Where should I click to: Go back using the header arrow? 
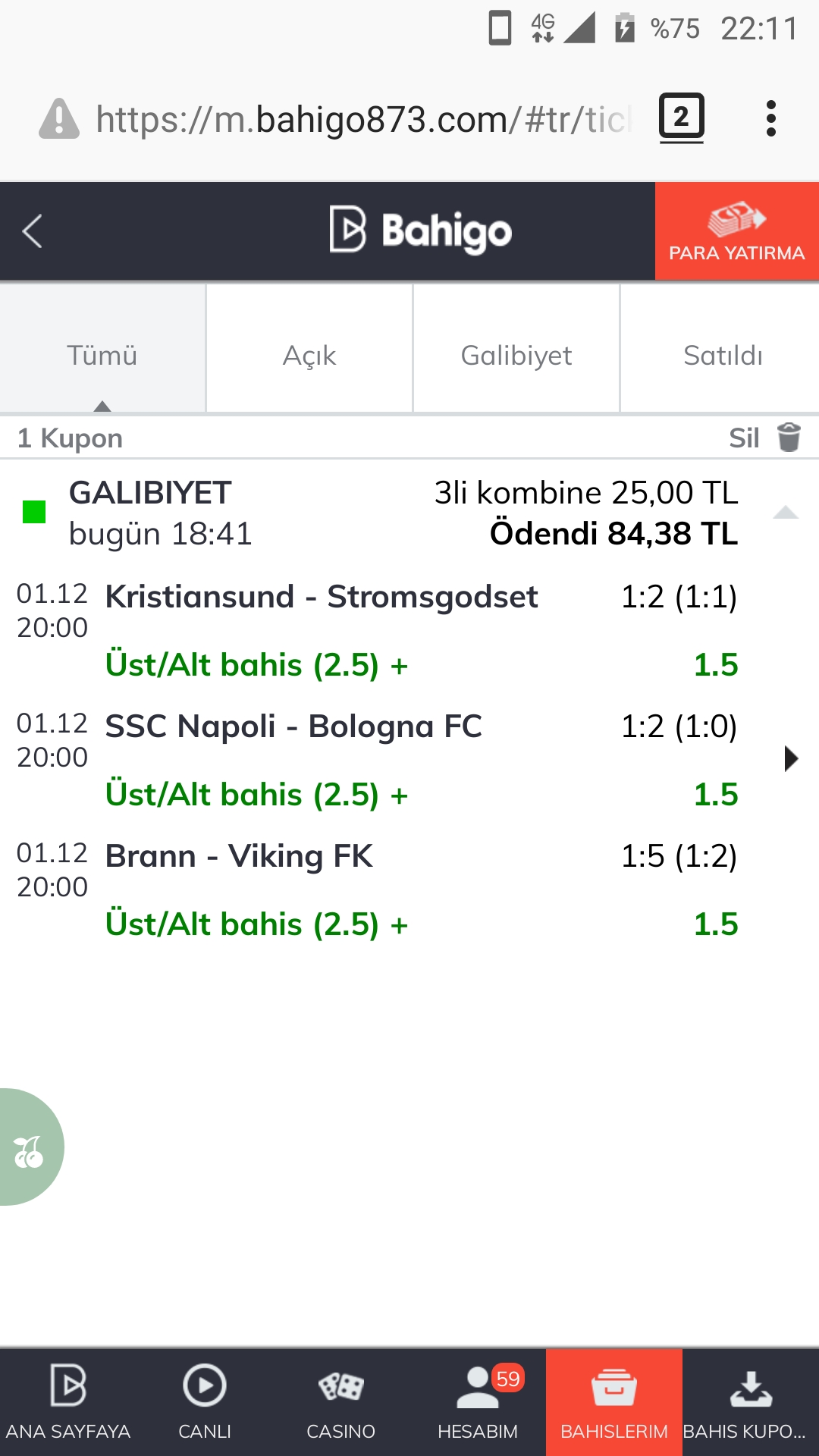pos(32,231)
